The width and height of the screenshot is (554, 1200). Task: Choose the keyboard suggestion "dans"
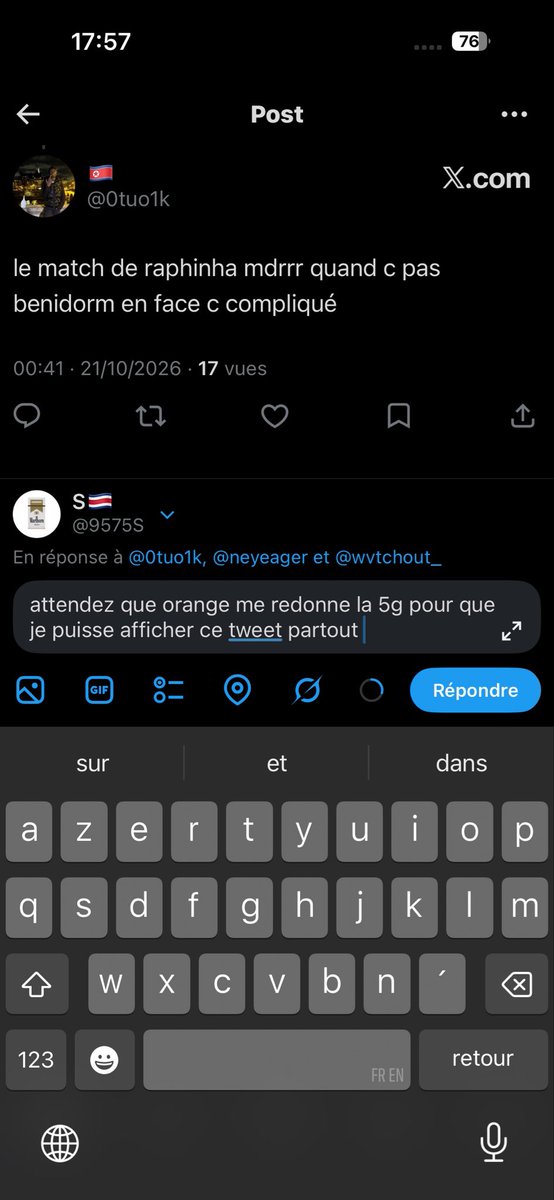(x=462, y=763)
